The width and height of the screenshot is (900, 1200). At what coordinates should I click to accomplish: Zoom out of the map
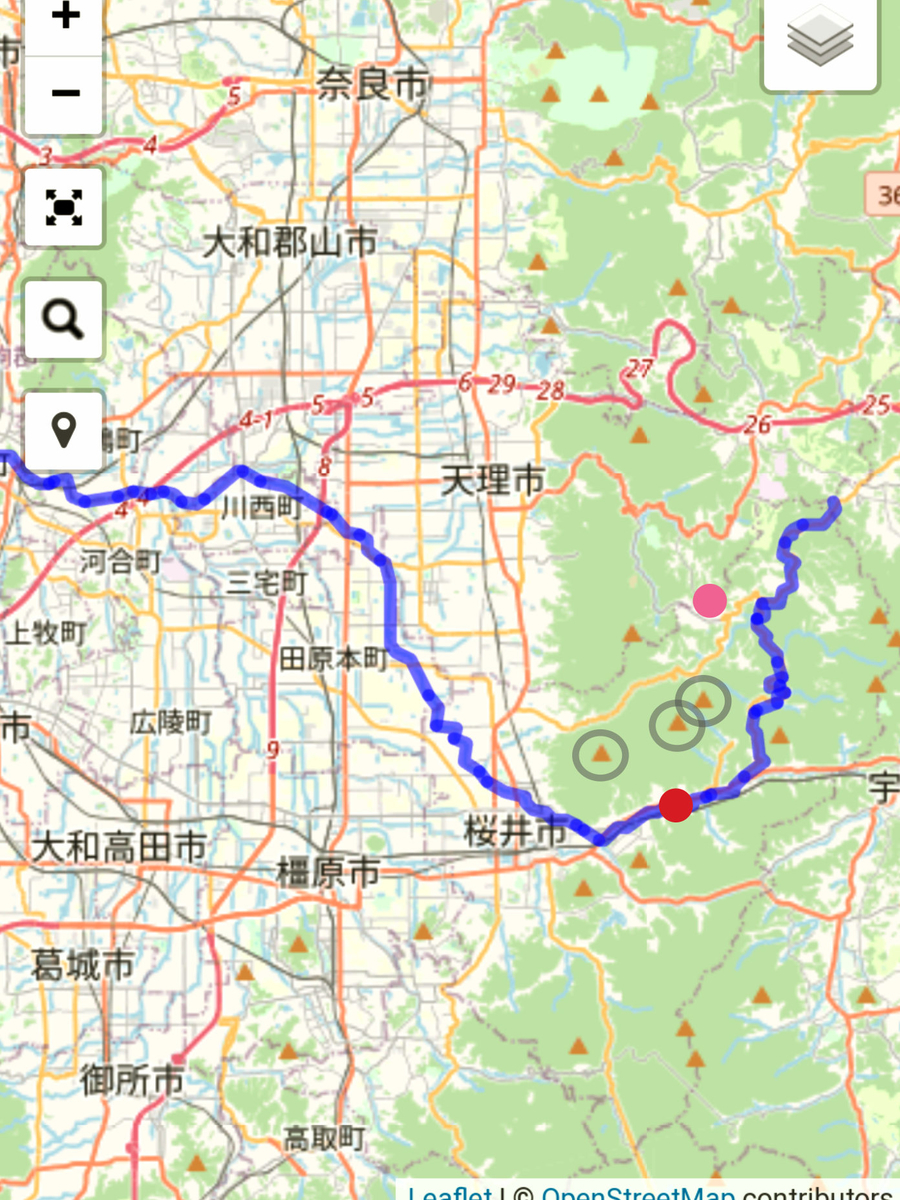(64, 94)
